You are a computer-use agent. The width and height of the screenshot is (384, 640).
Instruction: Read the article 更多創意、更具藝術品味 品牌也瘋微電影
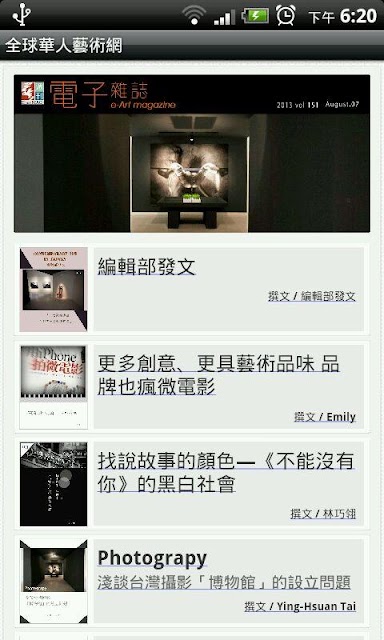coord(218,375)
